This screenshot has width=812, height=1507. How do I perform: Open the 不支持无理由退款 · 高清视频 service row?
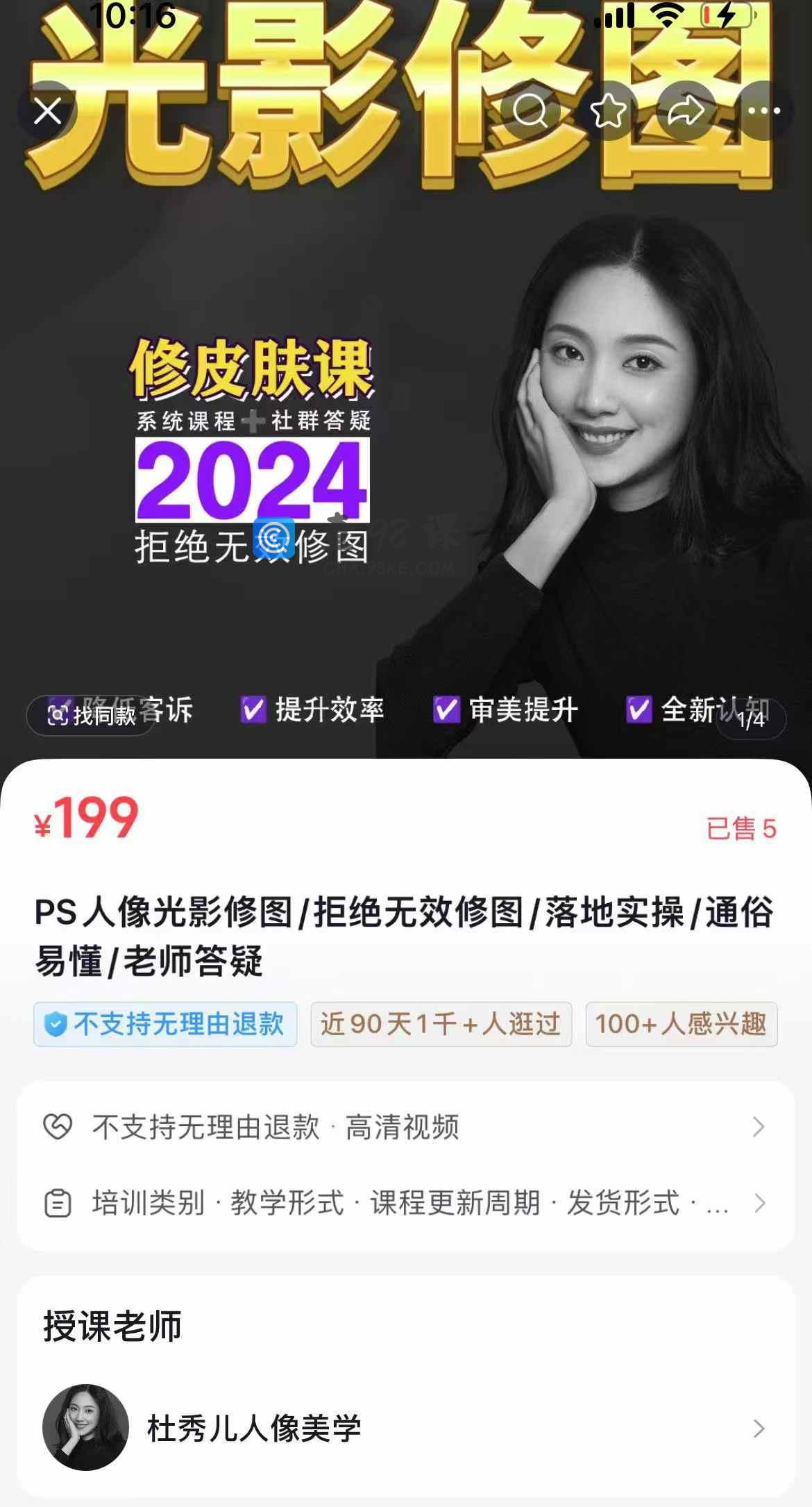405,1127
